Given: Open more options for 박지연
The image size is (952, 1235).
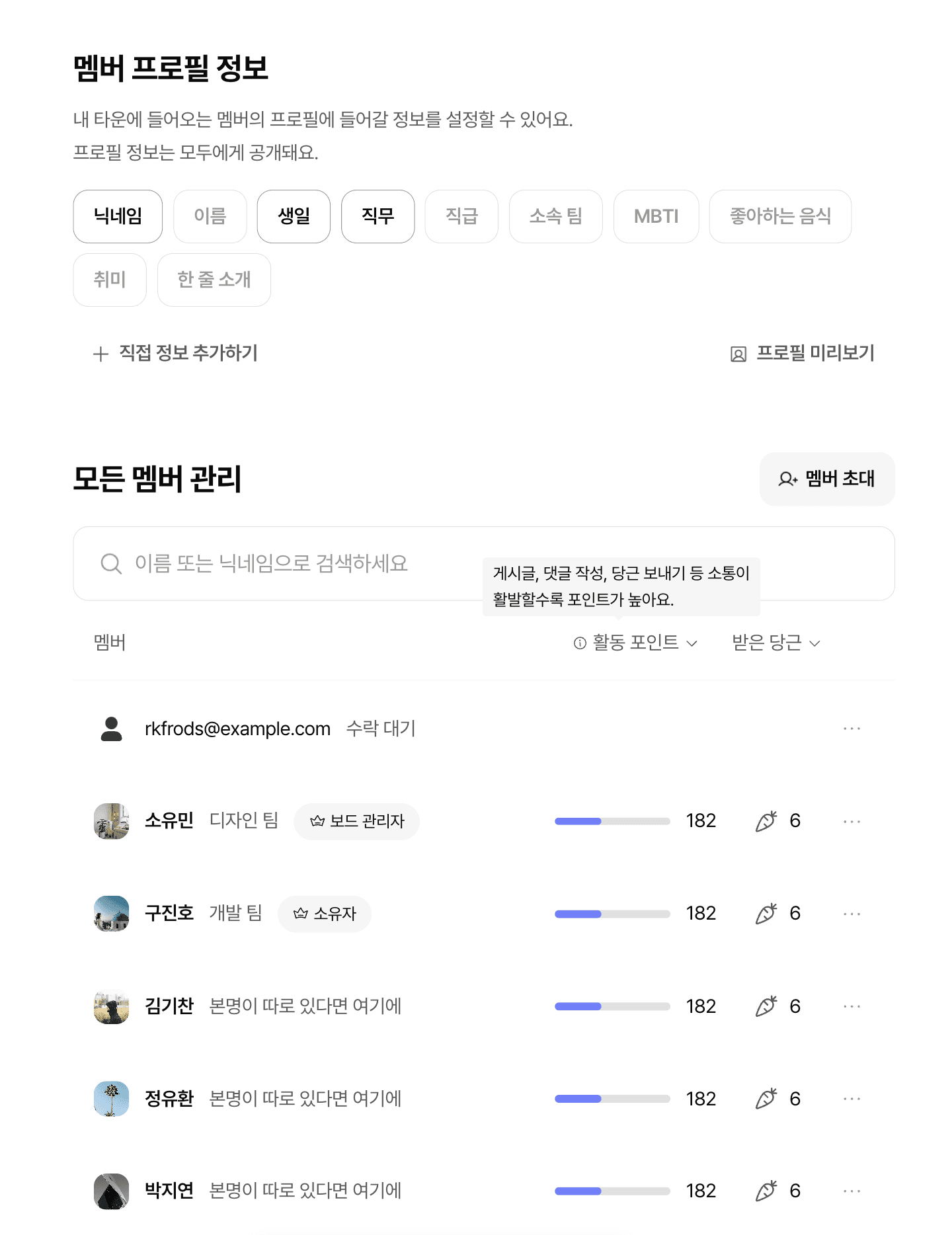Looking at the screenshot, I should pyautogui.click(x=852, y=1191).
